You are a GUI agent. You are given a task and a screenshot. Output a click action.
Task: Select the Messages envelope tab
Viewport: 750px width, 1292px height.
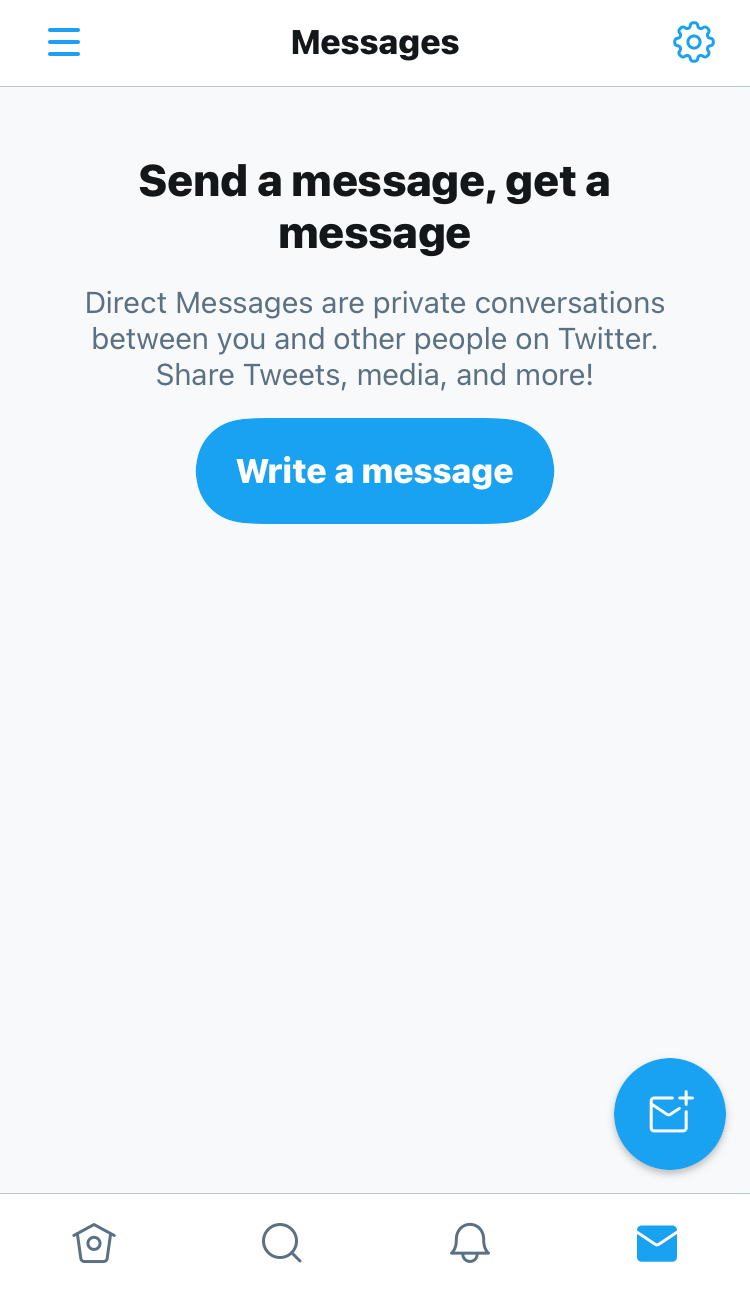[657, 1243]
